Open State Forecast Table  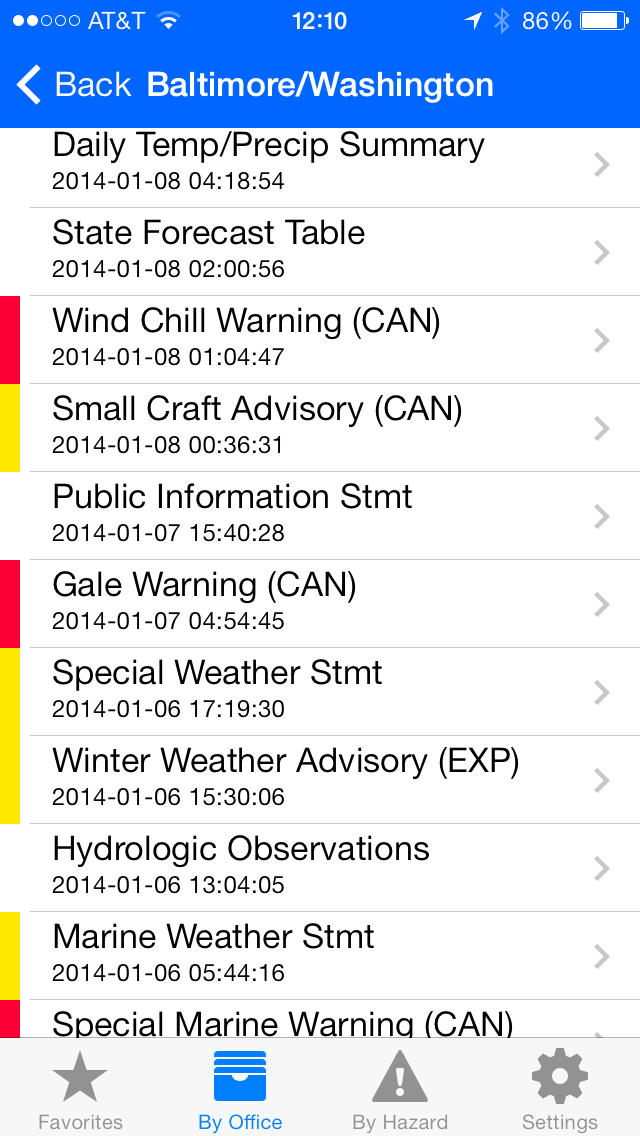[320, 252]
